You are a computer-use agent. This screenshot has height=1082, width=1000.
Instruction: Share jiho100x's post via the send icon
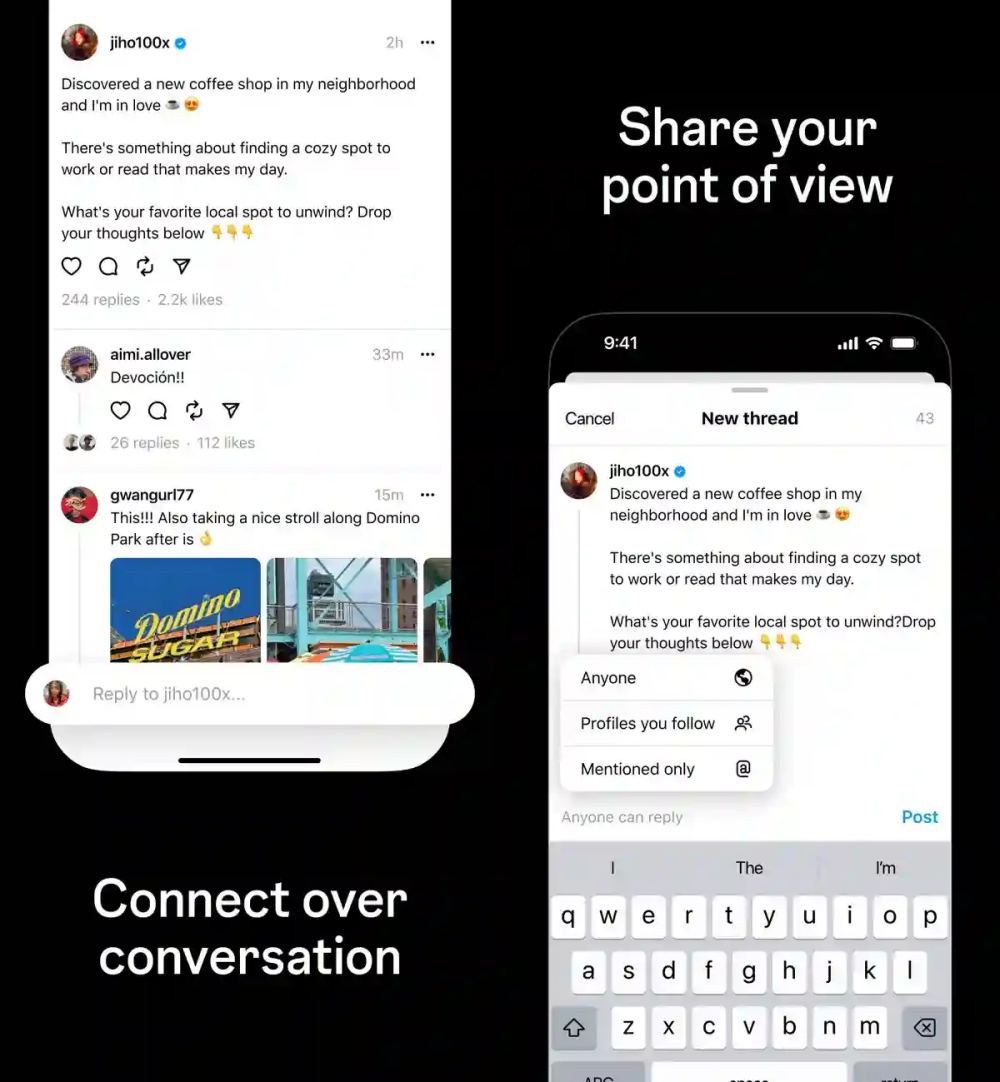[x=181, y=266]
